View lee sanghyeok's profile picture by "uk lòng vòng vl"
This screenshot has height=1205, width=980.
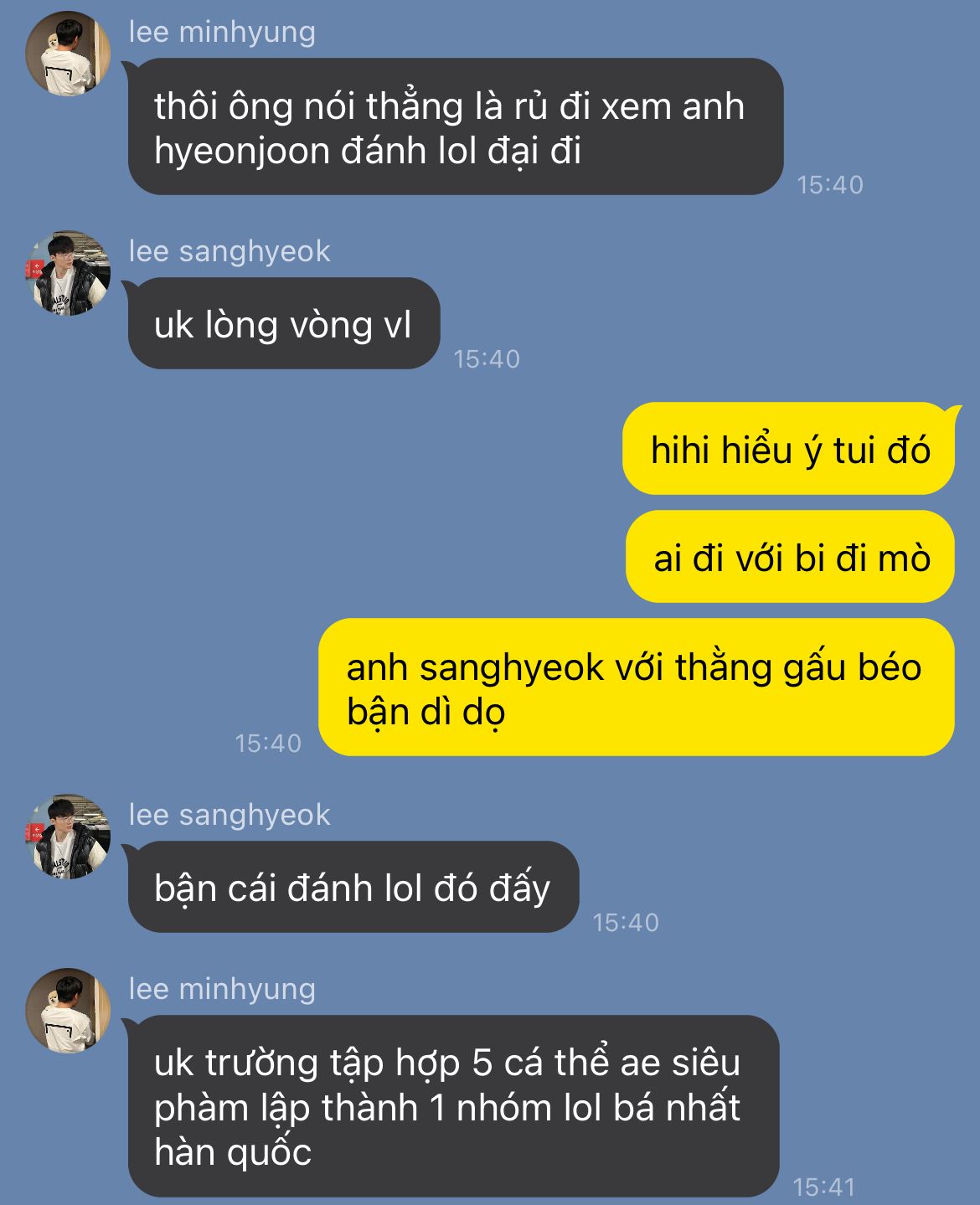[68, 273]
